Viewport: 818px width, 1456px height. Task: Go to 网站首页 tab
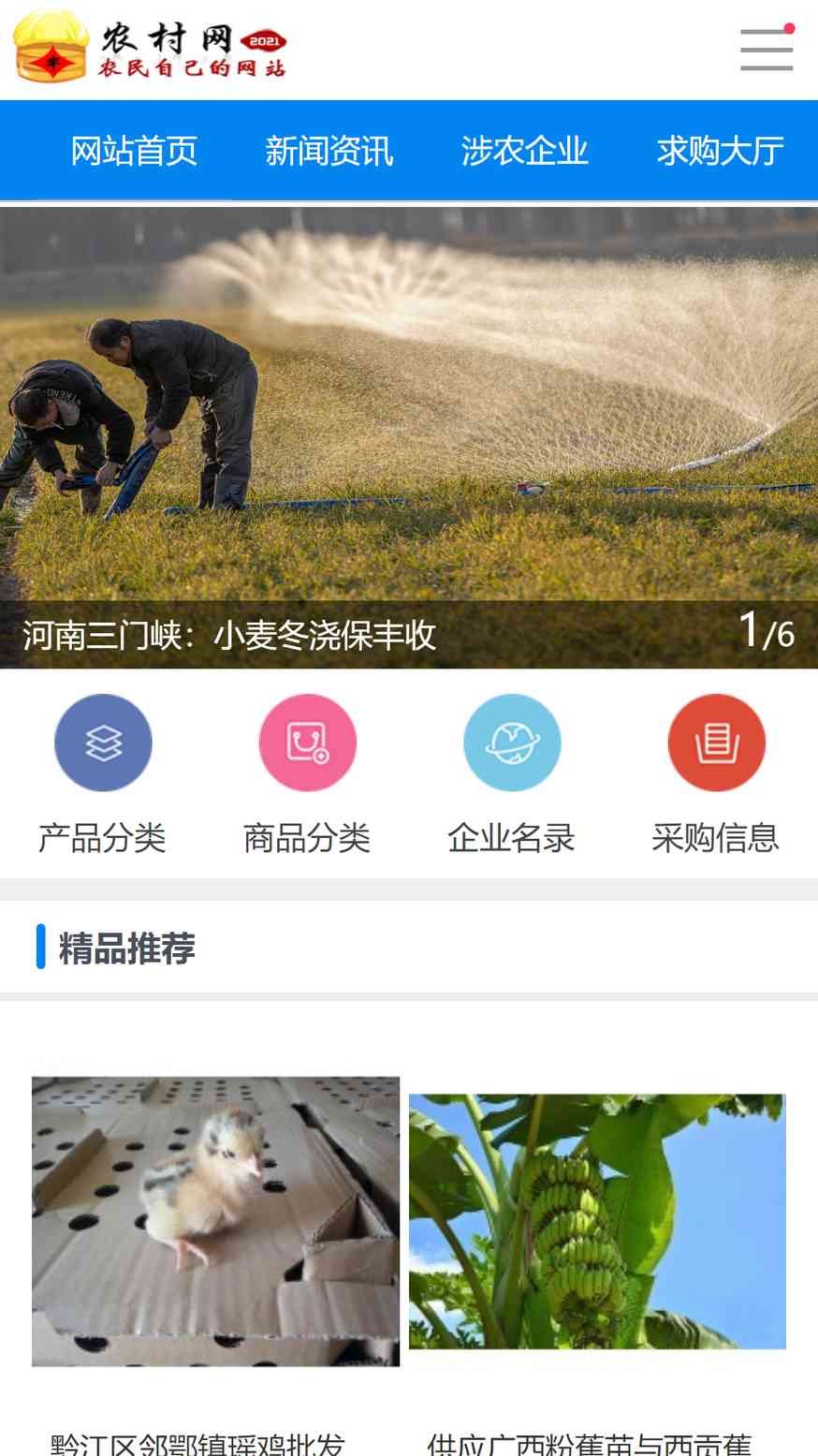135,151
